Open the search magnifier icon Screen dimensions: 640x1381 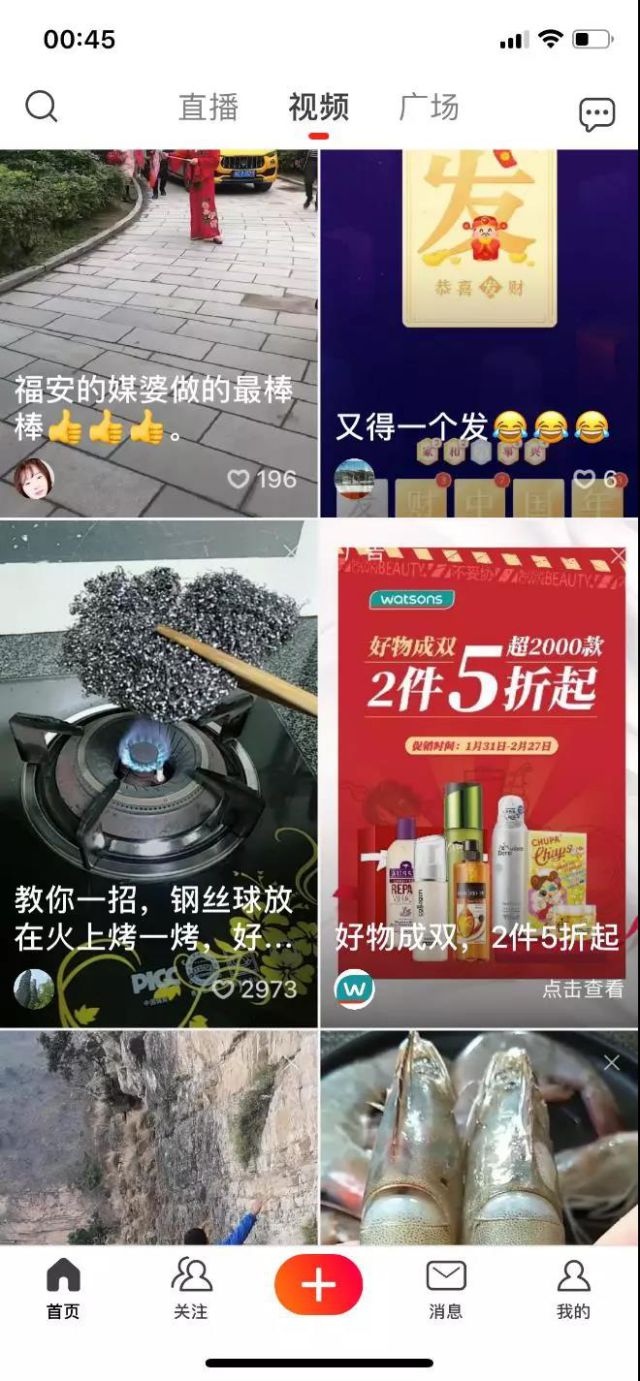click(x=41, y=106)
